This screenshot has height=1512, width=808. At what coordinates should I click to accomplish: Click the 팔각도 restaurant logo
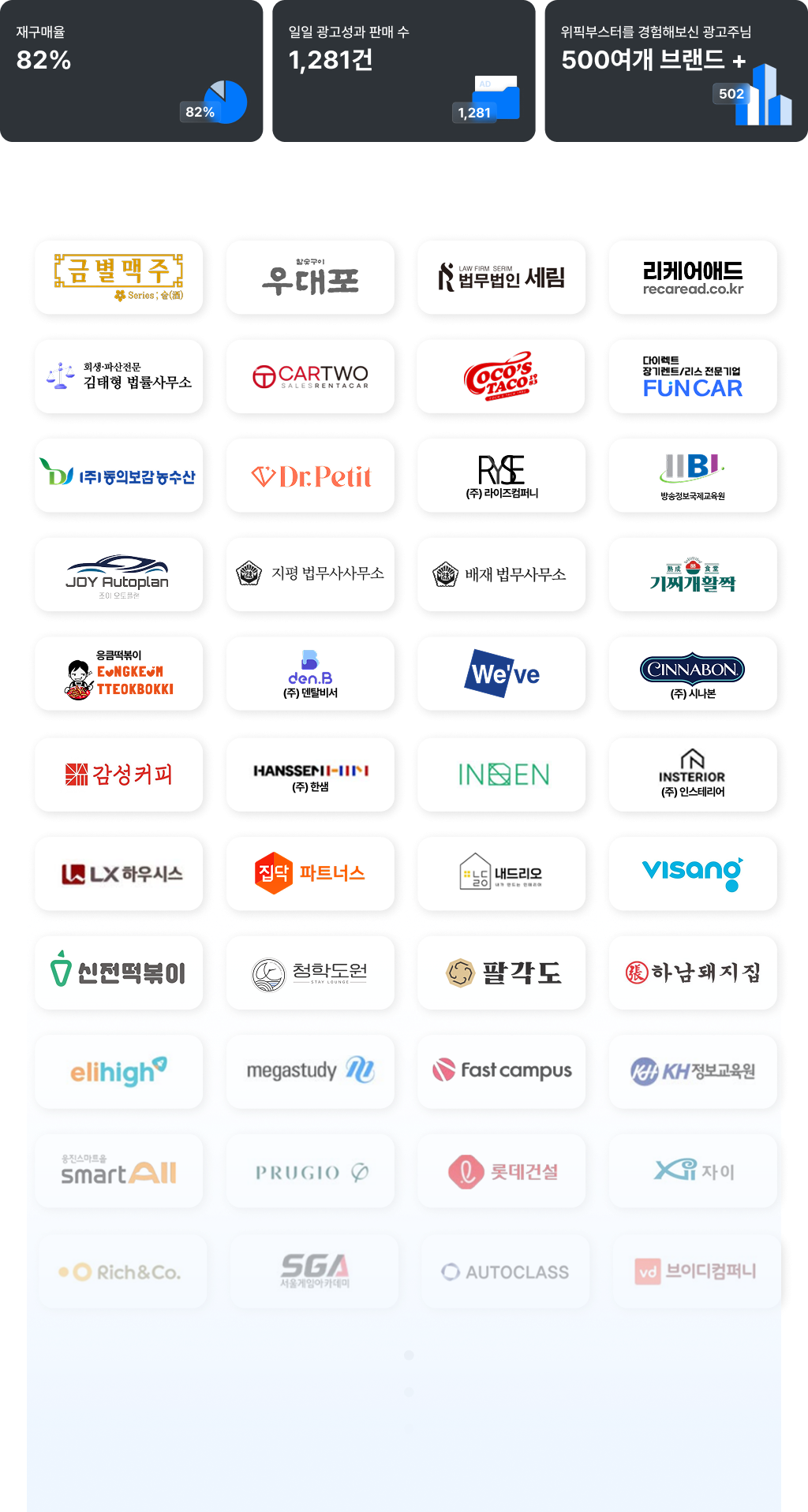click(x=501, y=973)
